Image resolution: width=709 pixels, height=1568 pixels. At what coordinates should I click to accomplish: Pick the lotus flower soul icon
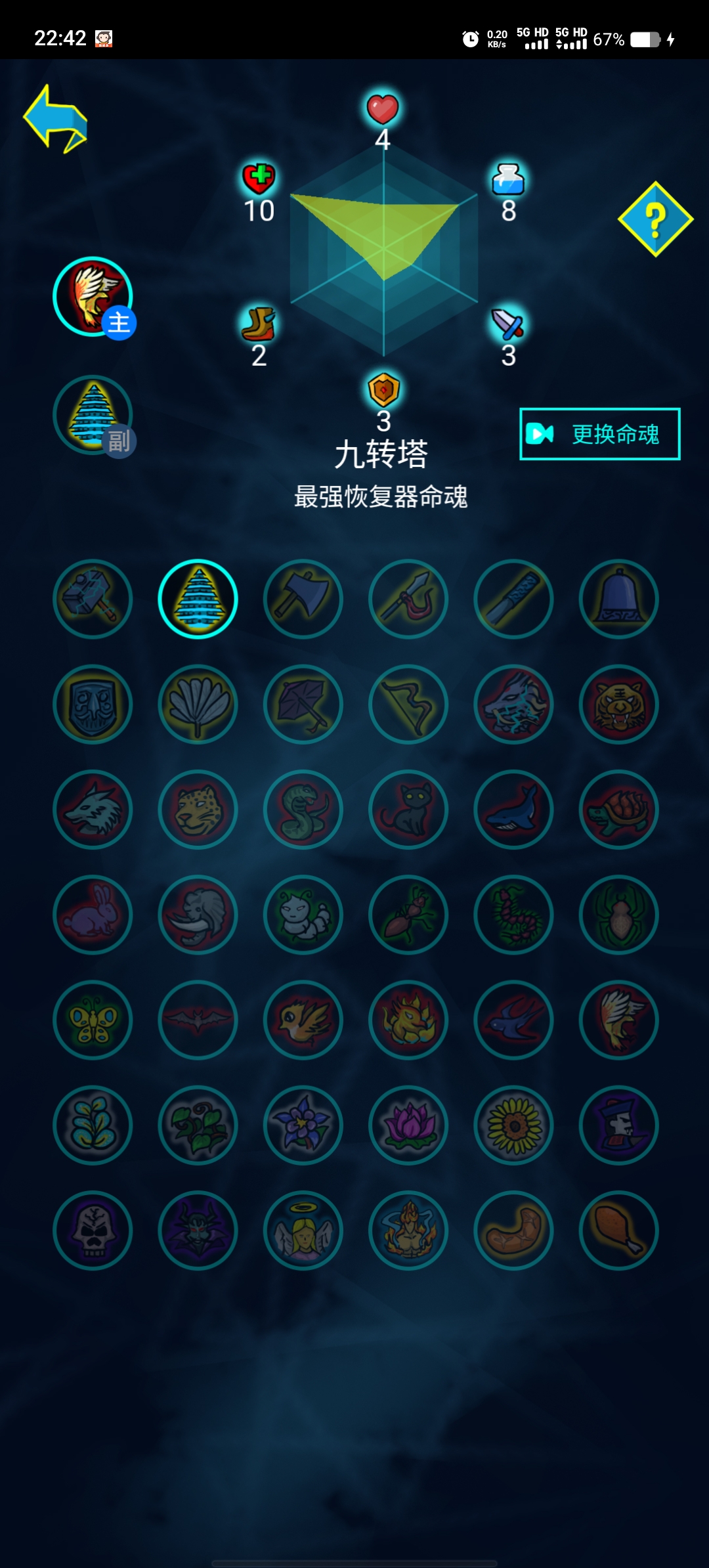pos(408,1125)
